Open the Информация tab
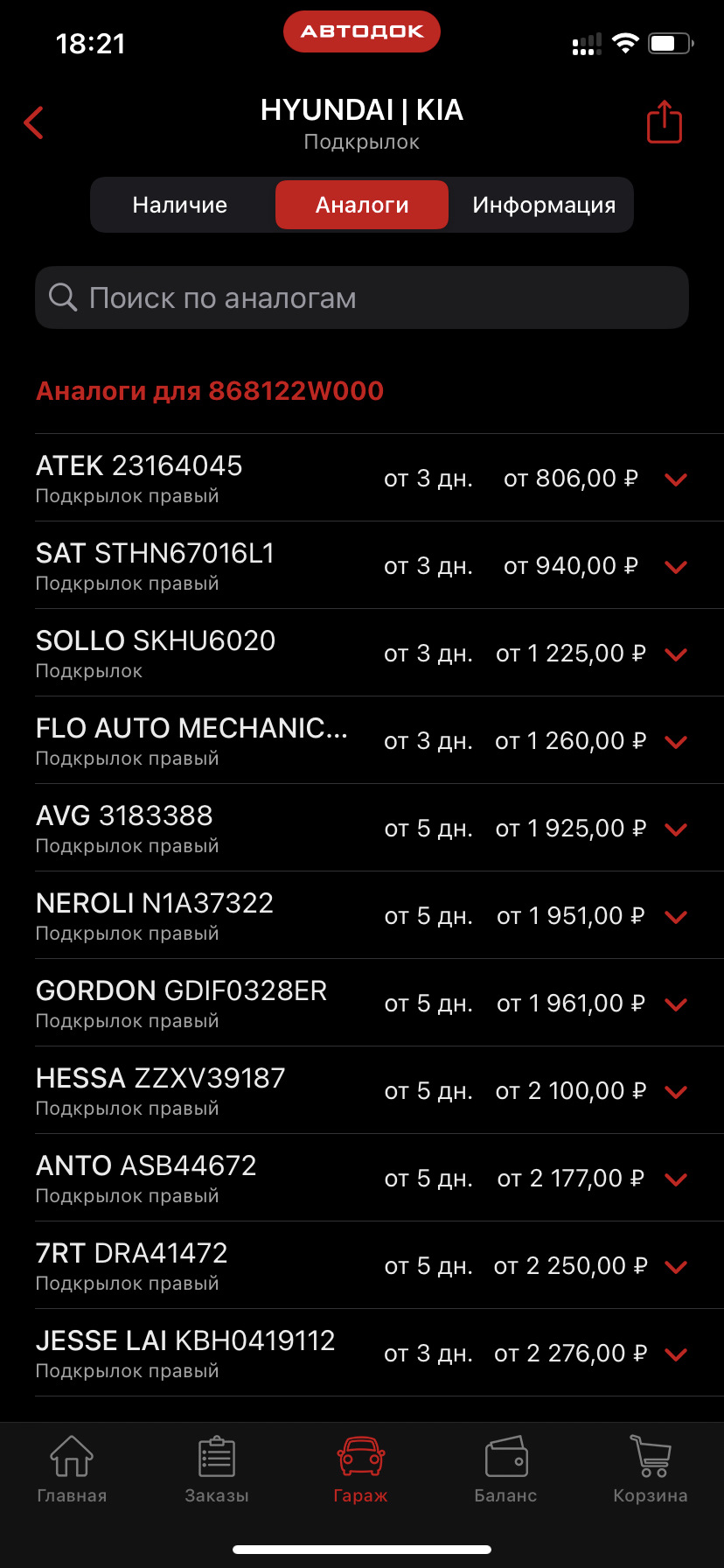The width and height of the screenshot is (724, 1568). point(544,205)
